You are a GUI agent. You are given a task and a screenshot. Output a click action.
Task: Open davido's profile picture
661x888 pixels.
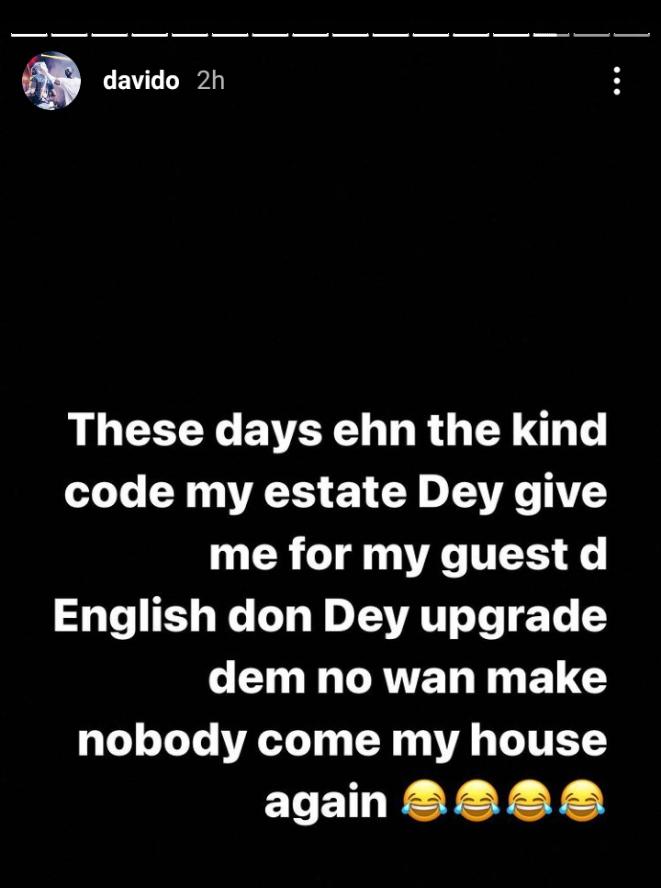click(x=51, y=81)
